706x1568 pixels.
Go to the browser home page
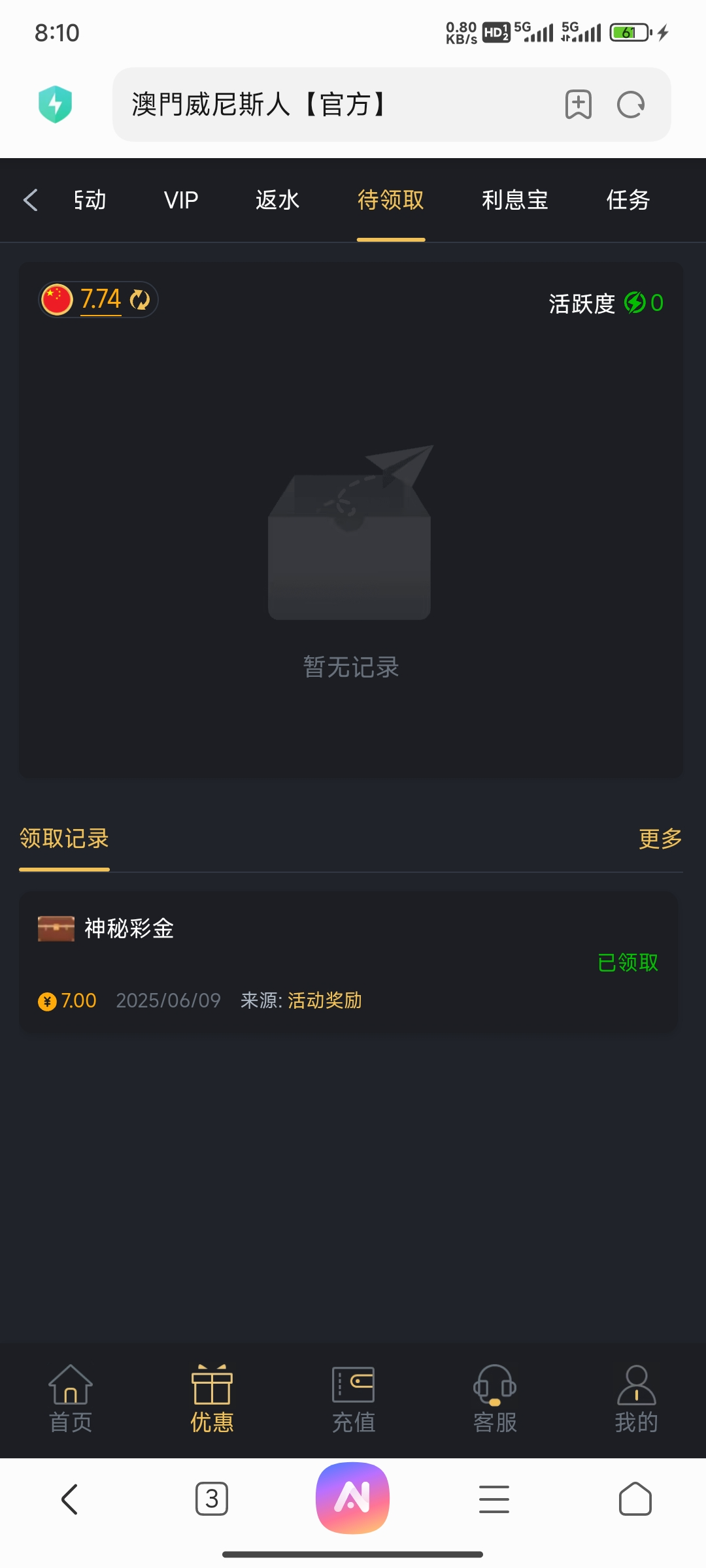click(x=635, y=1499)
